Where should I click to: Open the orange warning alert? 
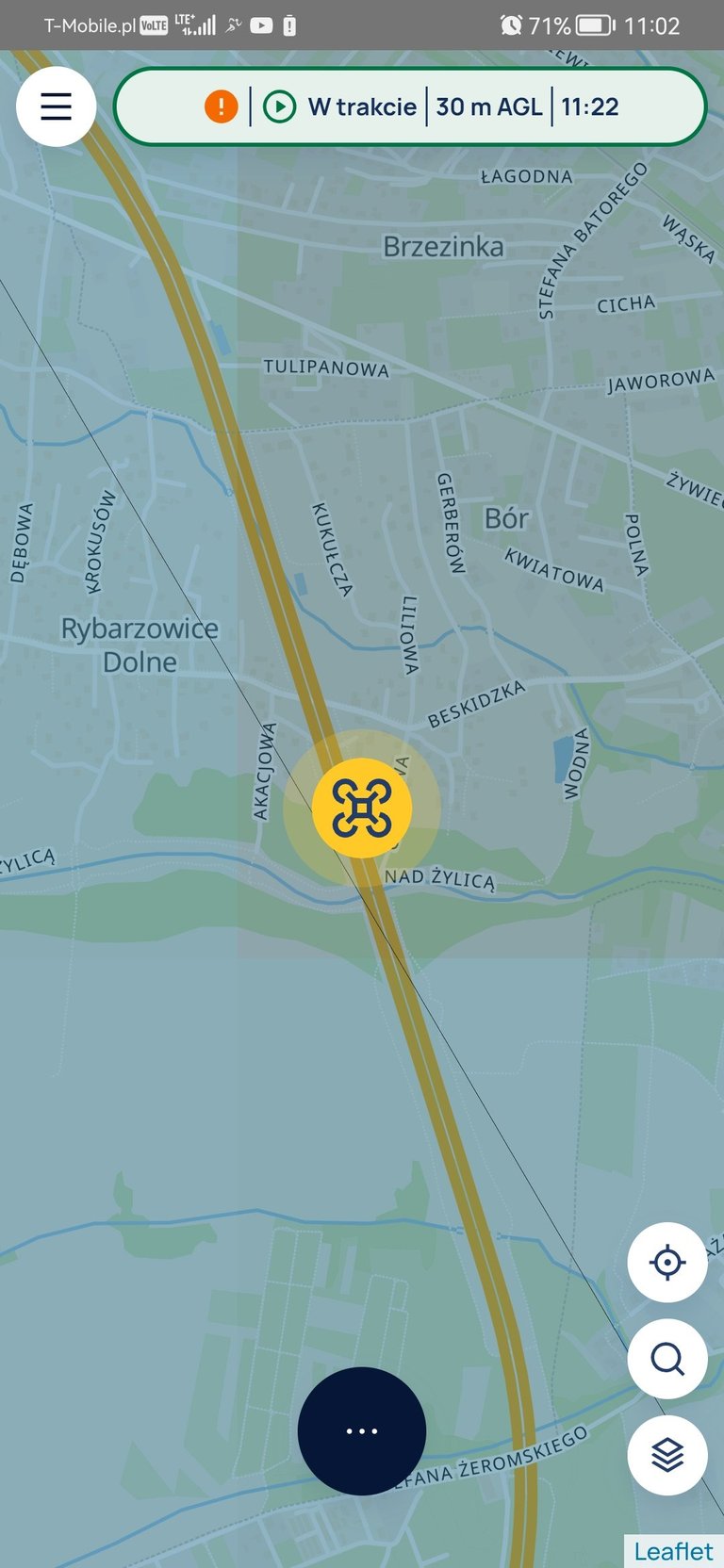click(x=222, y=106)
